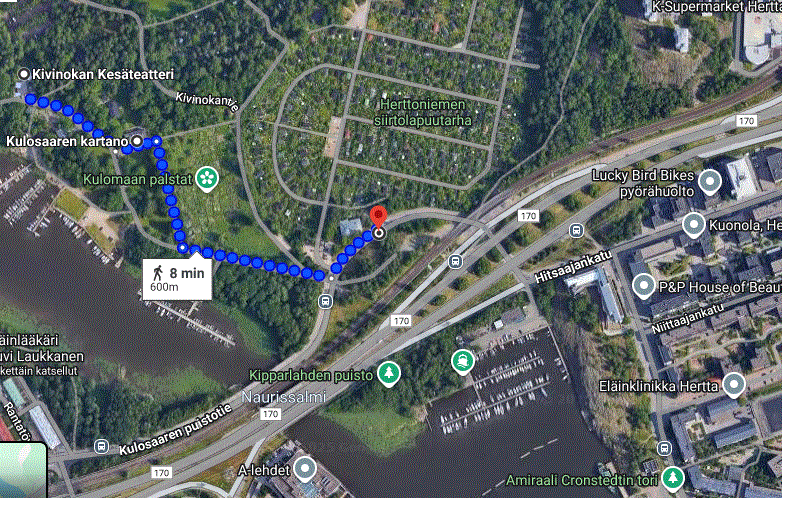
Task: Open the Kuonola place marker
Action: [693, 226]
